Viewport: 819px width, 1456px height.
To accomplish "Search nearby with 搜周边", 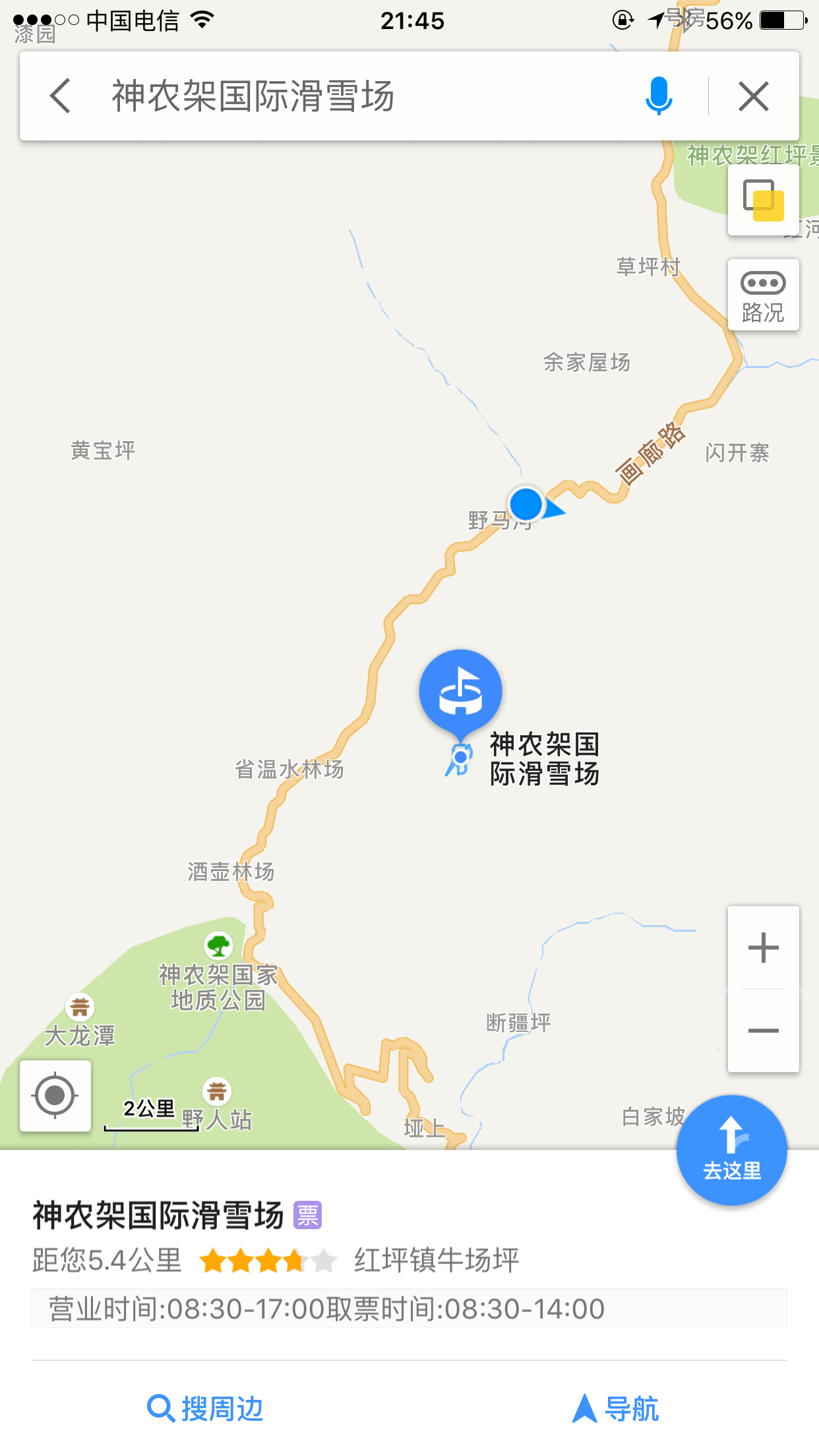I will (x=205, y=1409).
